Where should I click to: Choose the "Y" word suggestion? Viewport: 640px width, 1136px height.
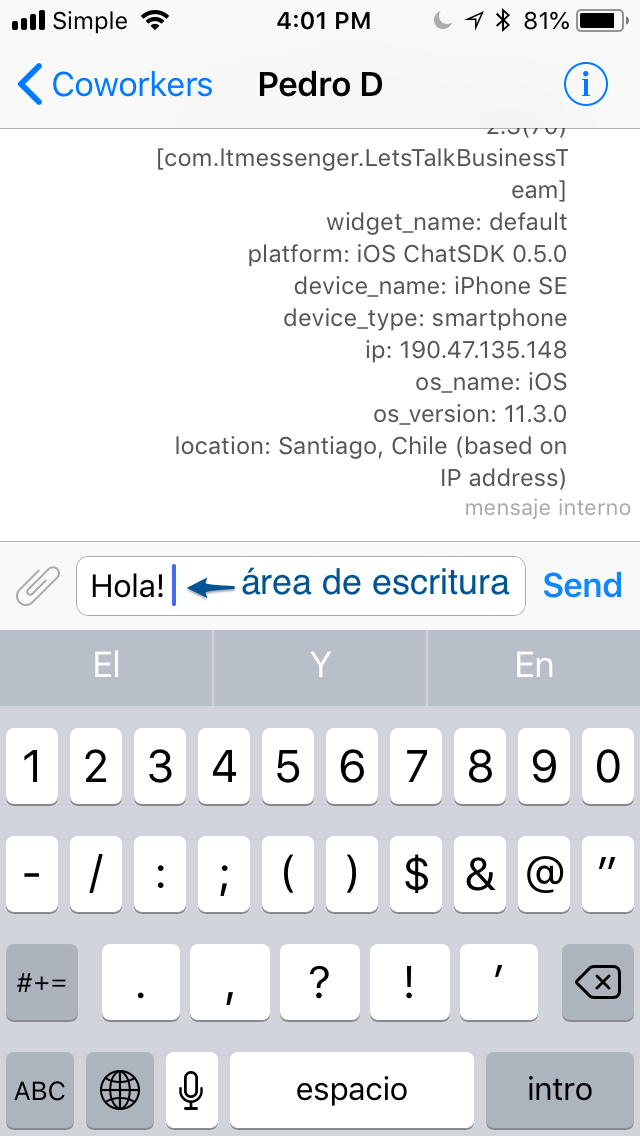(320, 665)
